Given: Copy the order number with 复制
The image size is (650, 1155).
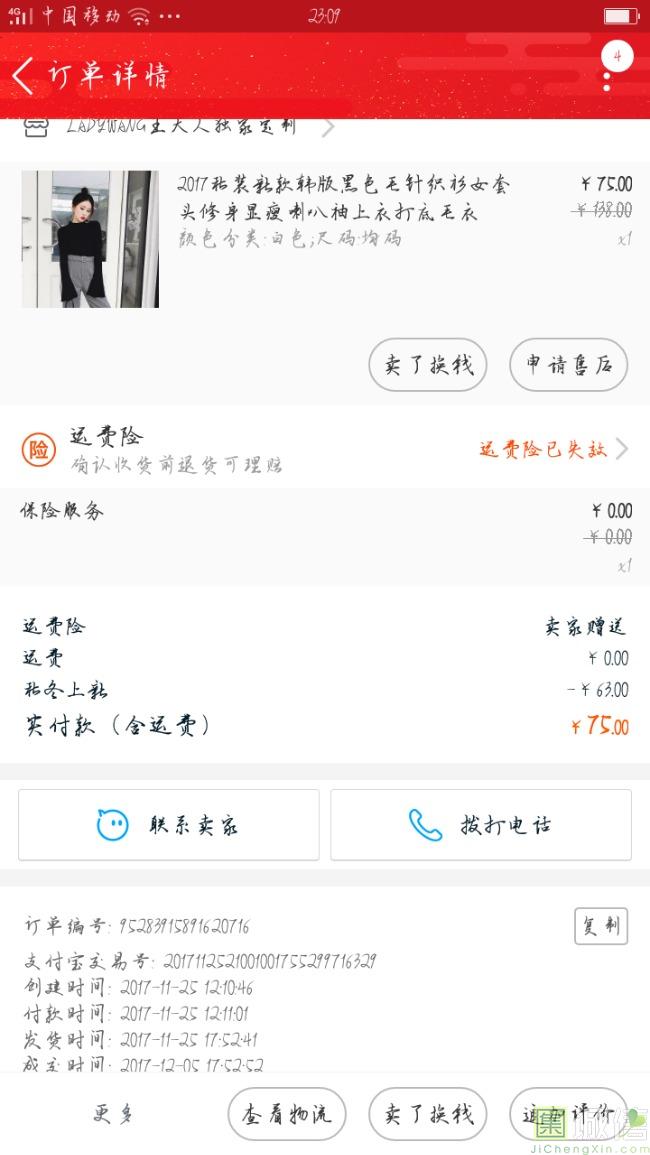Looking at the screenshot, I should point(600,925).
